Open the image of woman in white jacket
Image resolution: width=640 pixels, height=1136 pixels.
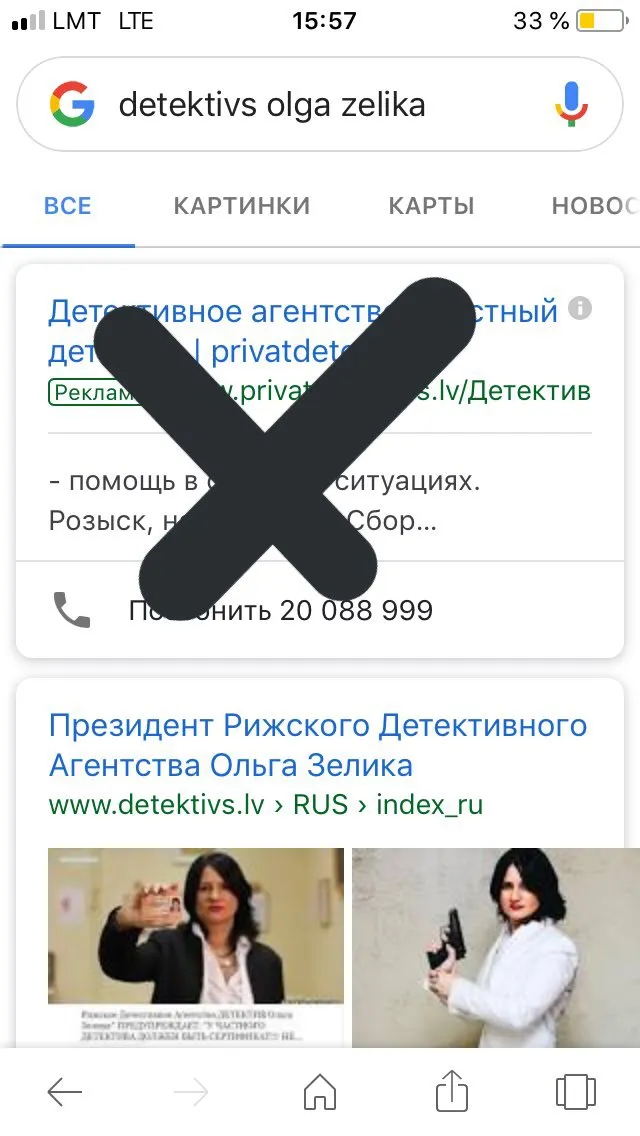(496, 947)
